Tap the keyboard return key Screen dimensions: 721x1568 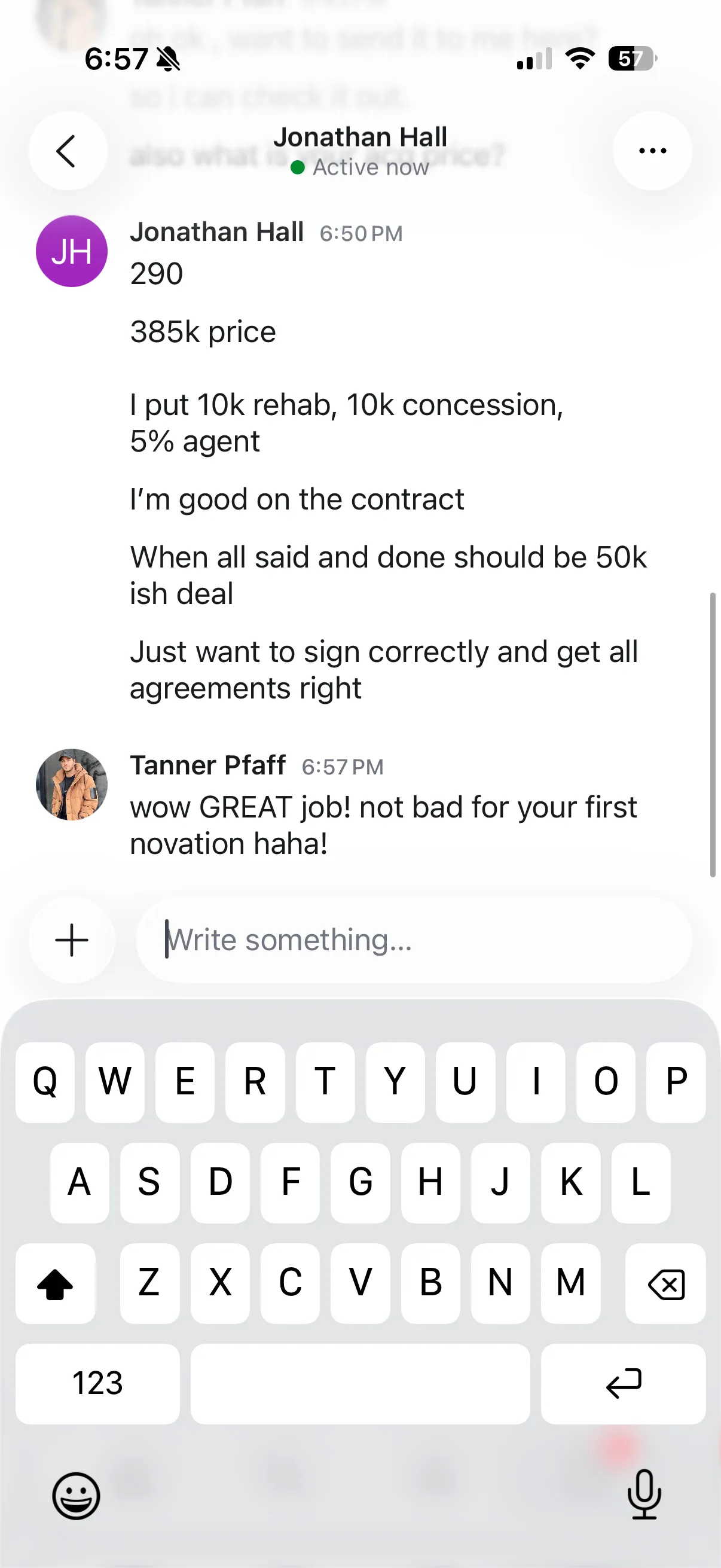click(x=623, y=1383)
